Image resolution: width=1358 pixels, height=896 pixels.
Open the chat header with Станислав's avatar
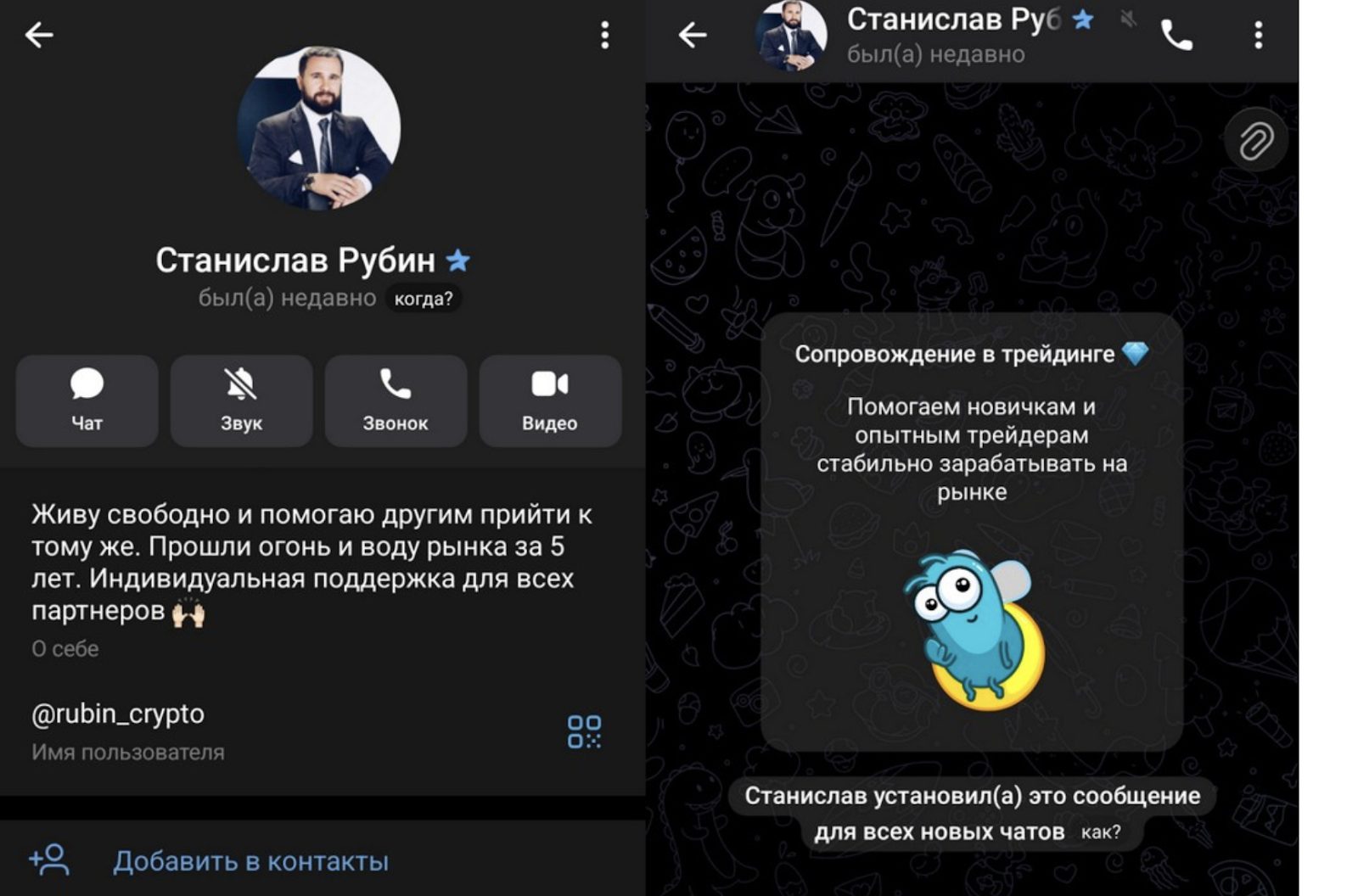pos(934,36)
